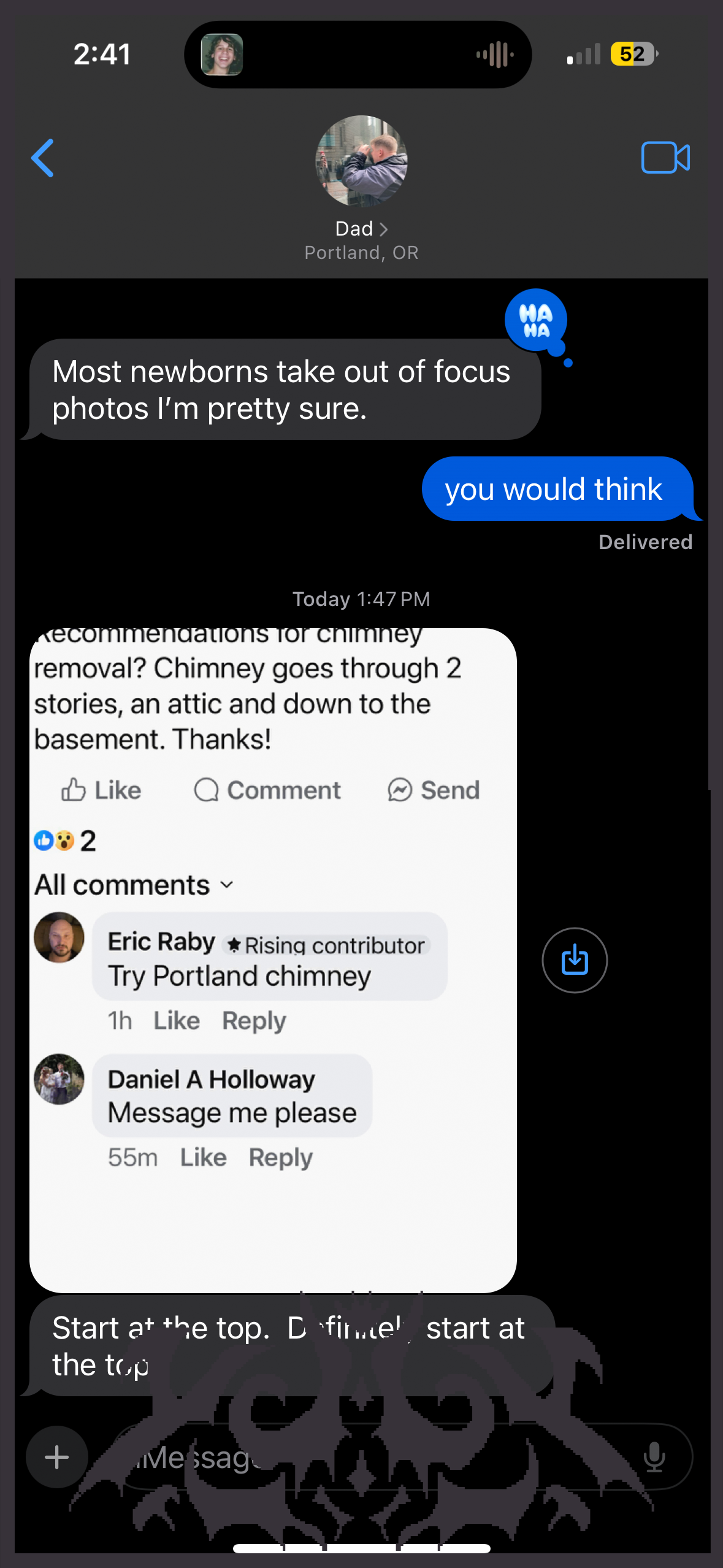This screenshot has width=723, height=1568.
Task: Start a FaceTime video call with Dad
Action: pyautogui.click(x=665, y=158)
